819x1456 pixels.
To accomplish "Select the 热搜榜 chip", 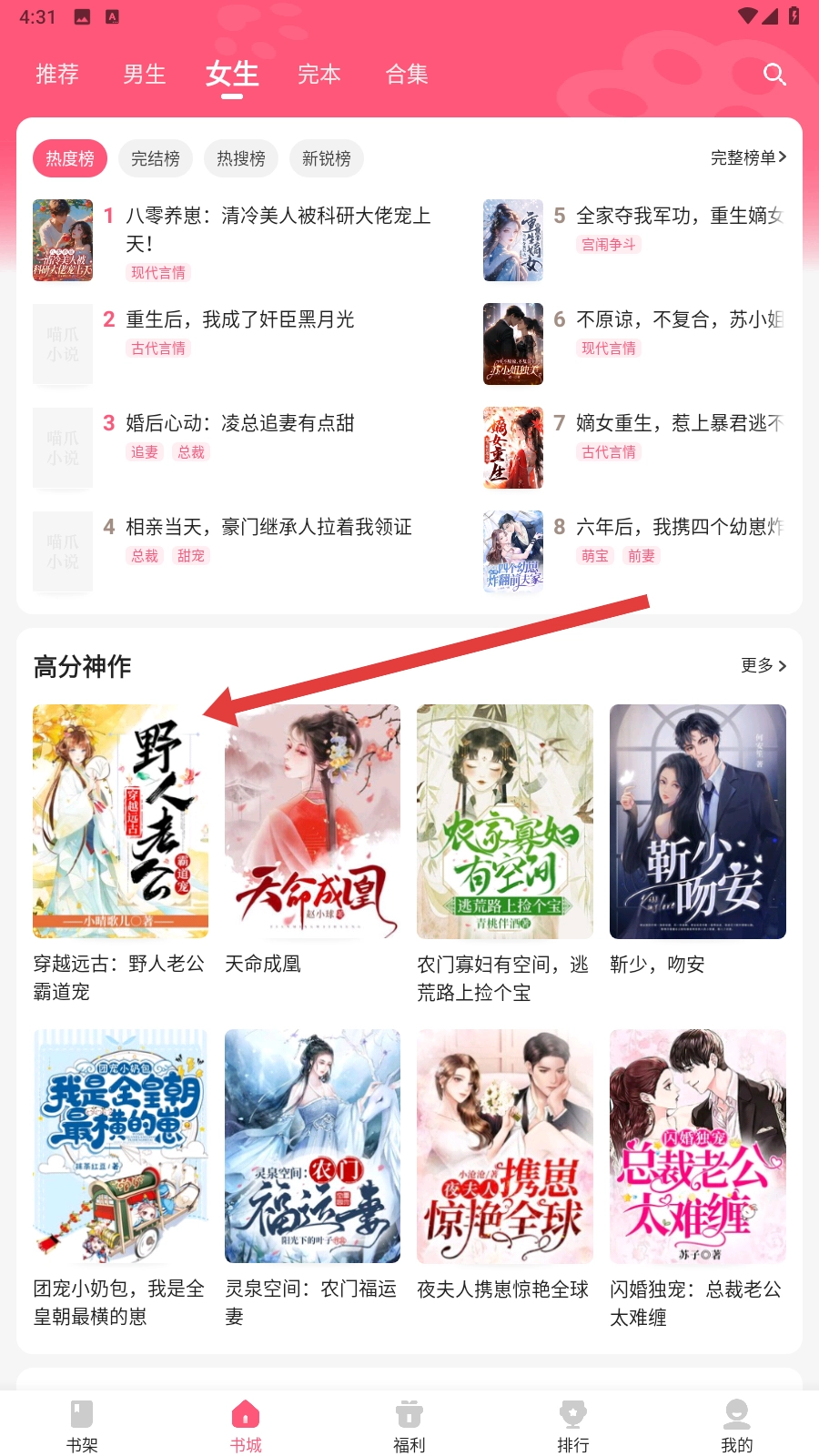I will coord(241,158).
